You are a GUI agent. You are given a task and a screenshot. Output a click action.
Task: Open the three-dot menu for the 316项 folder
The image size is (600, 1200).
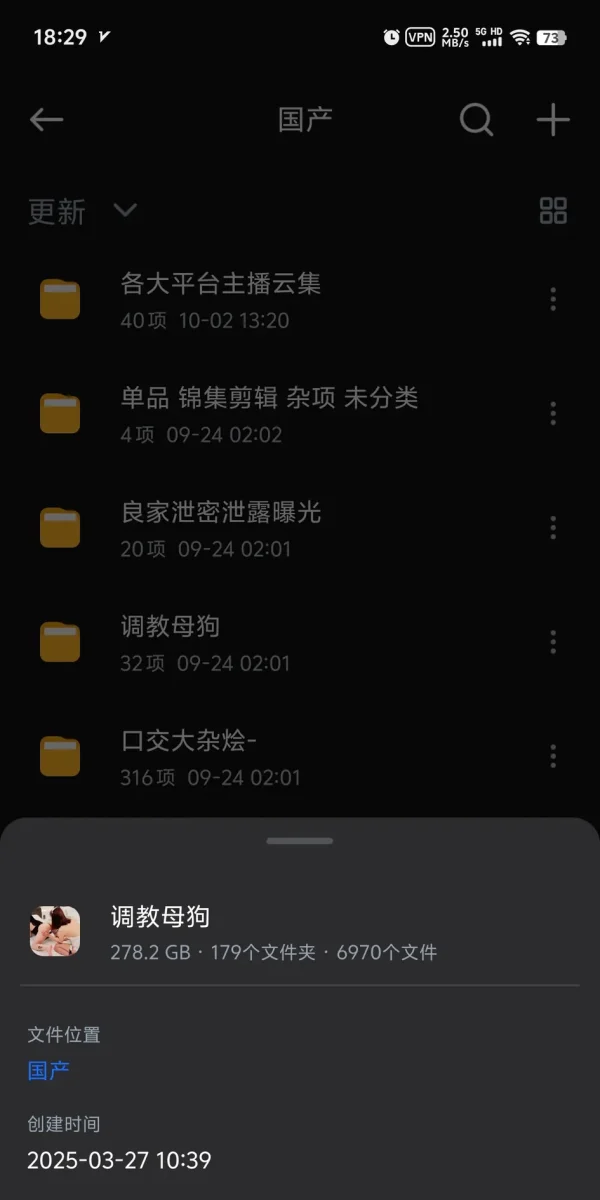point(553,755)
